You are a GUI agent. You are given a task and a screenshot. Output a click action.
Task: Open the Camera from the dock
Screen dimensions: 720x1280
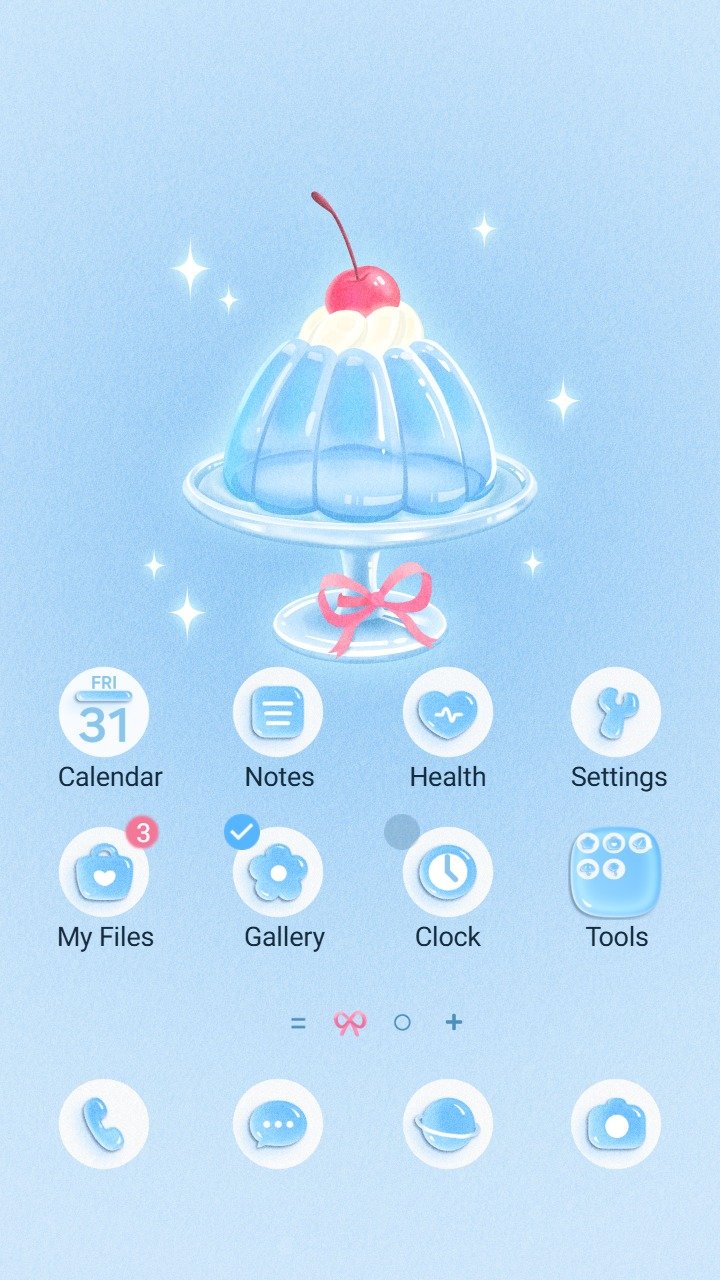pyautogui.click(x=616, y=1124)
